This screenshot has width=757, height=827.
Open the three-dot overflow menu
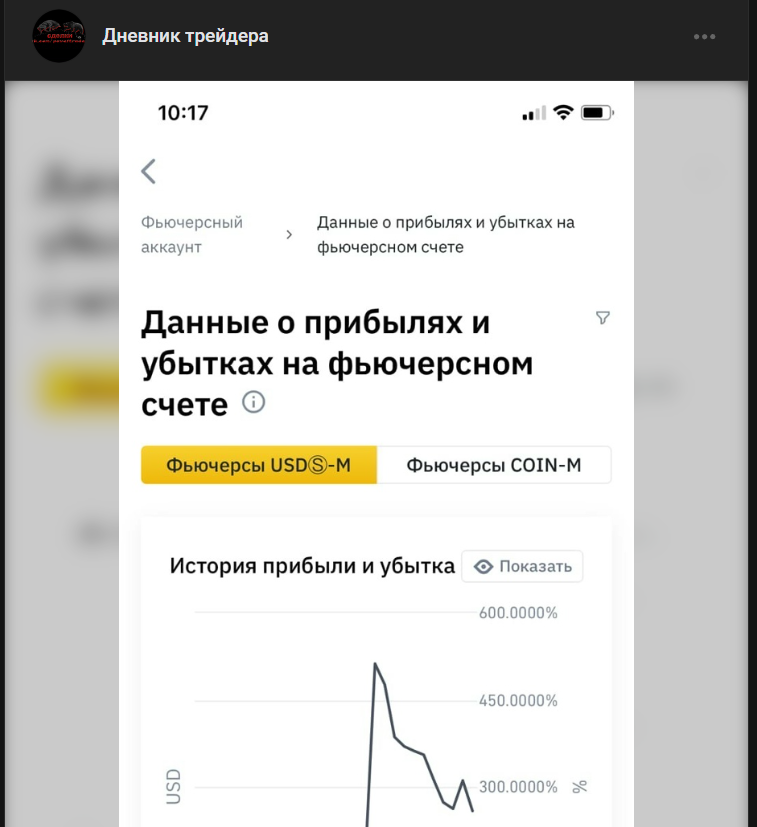[704, 37]
